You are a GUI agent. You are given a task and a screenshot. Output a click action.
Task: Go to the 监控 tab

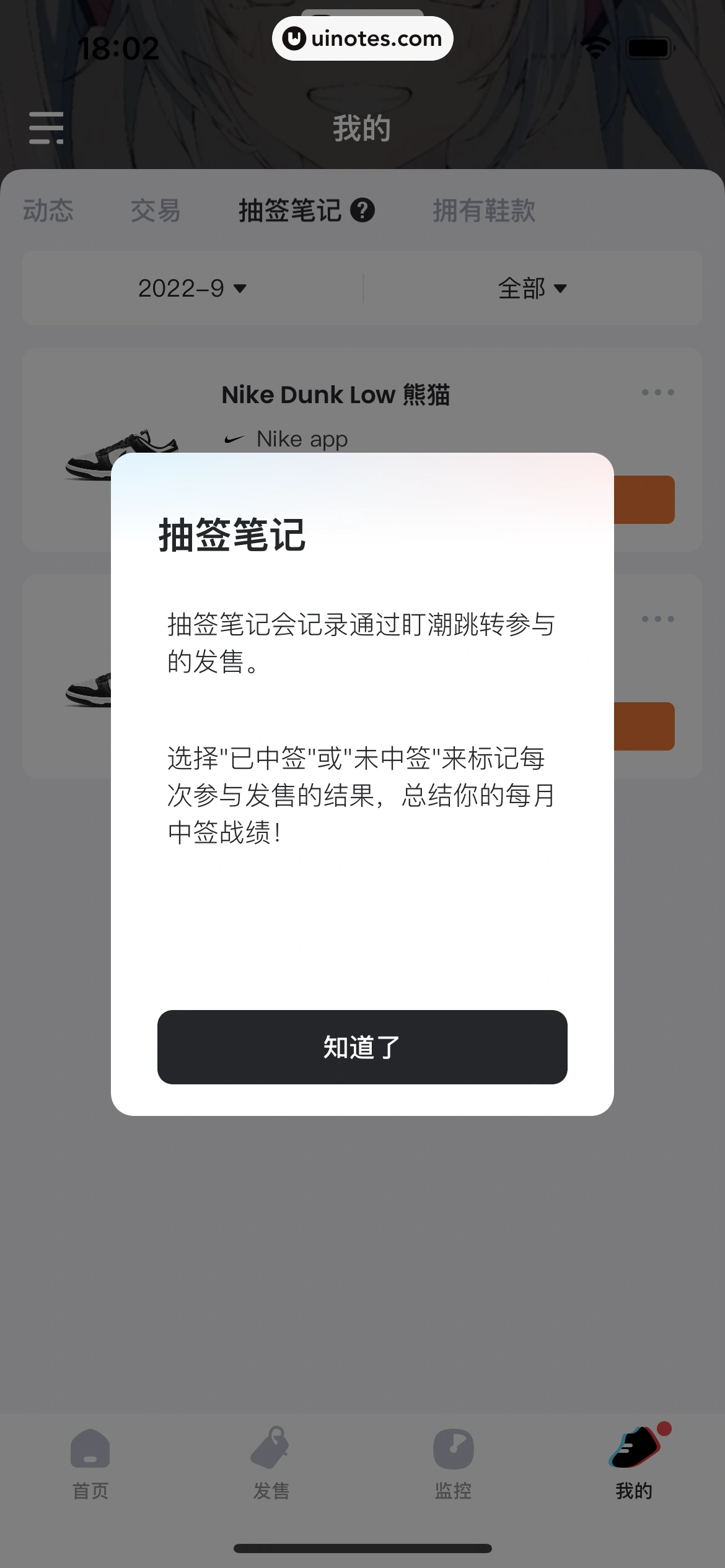(453, 1465)
